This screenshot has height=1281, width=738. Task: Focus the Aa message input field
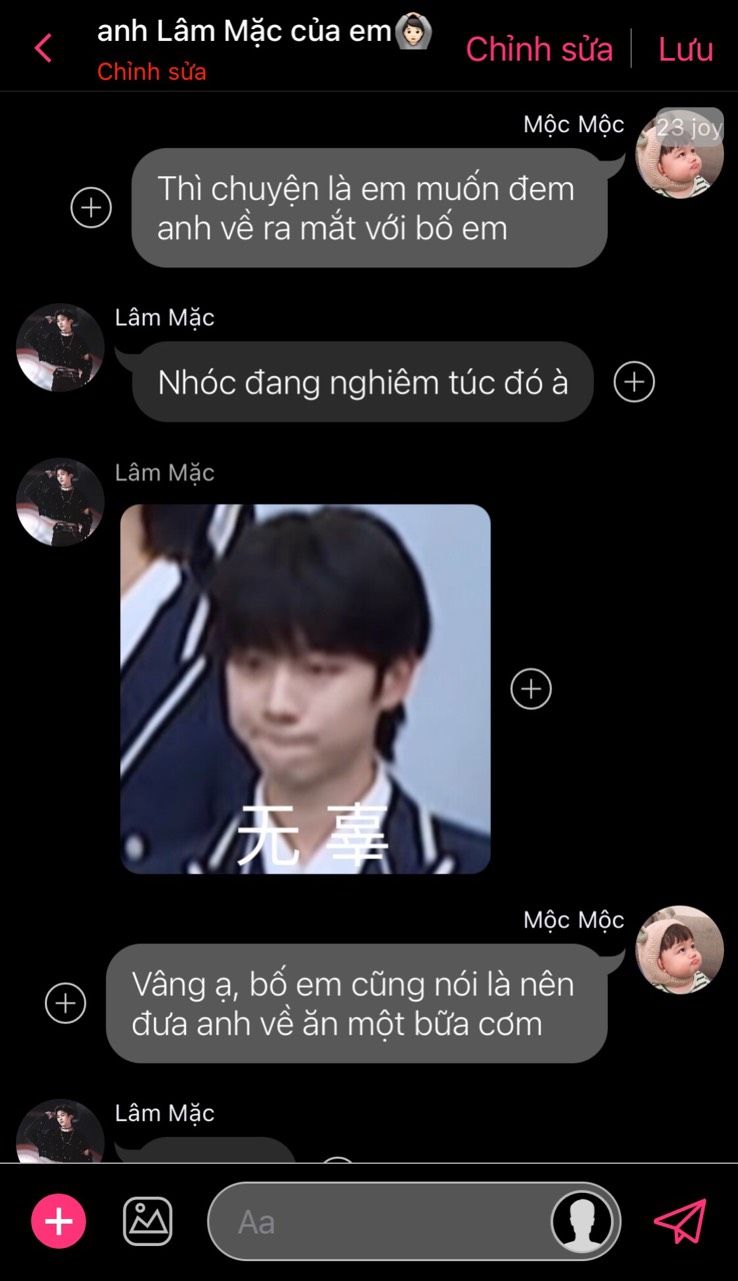coord(380,1221)
